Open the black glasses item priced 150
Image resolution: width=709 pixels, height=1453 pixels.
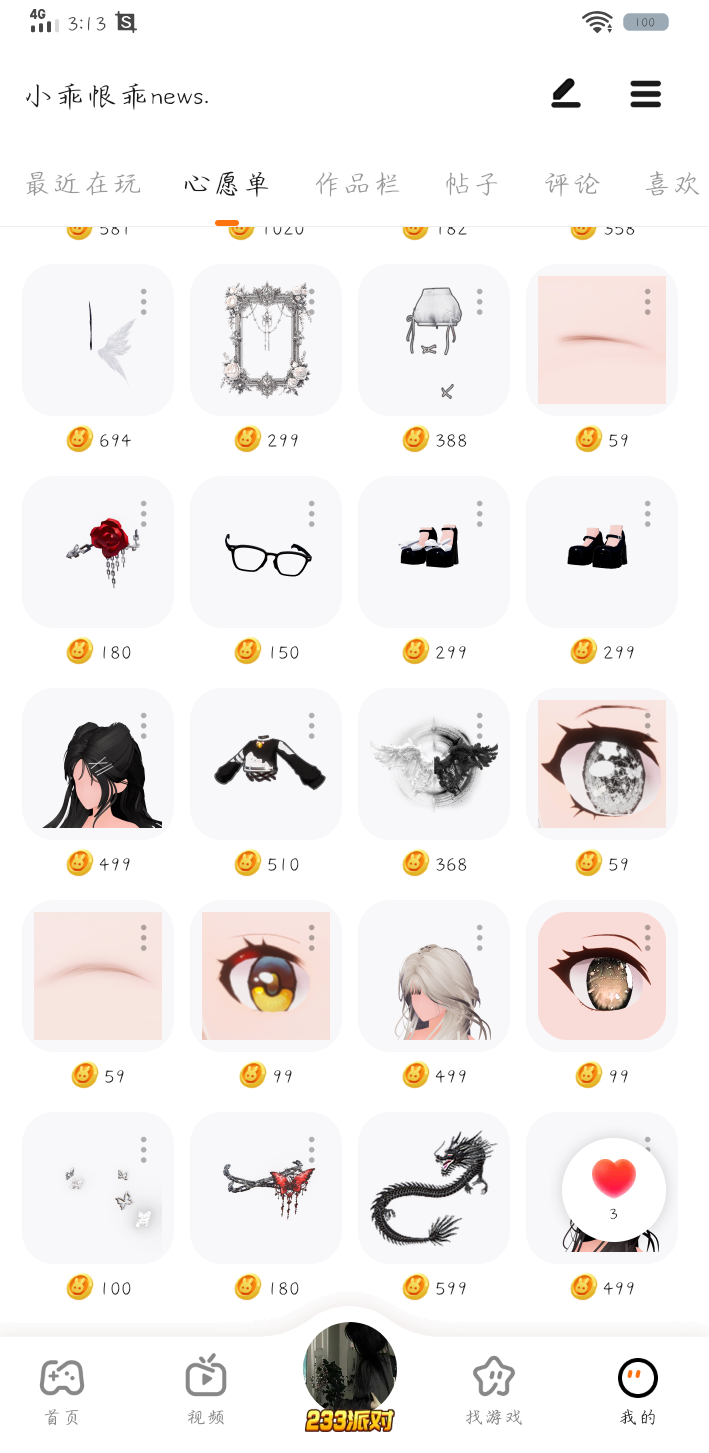pos(266,552)
